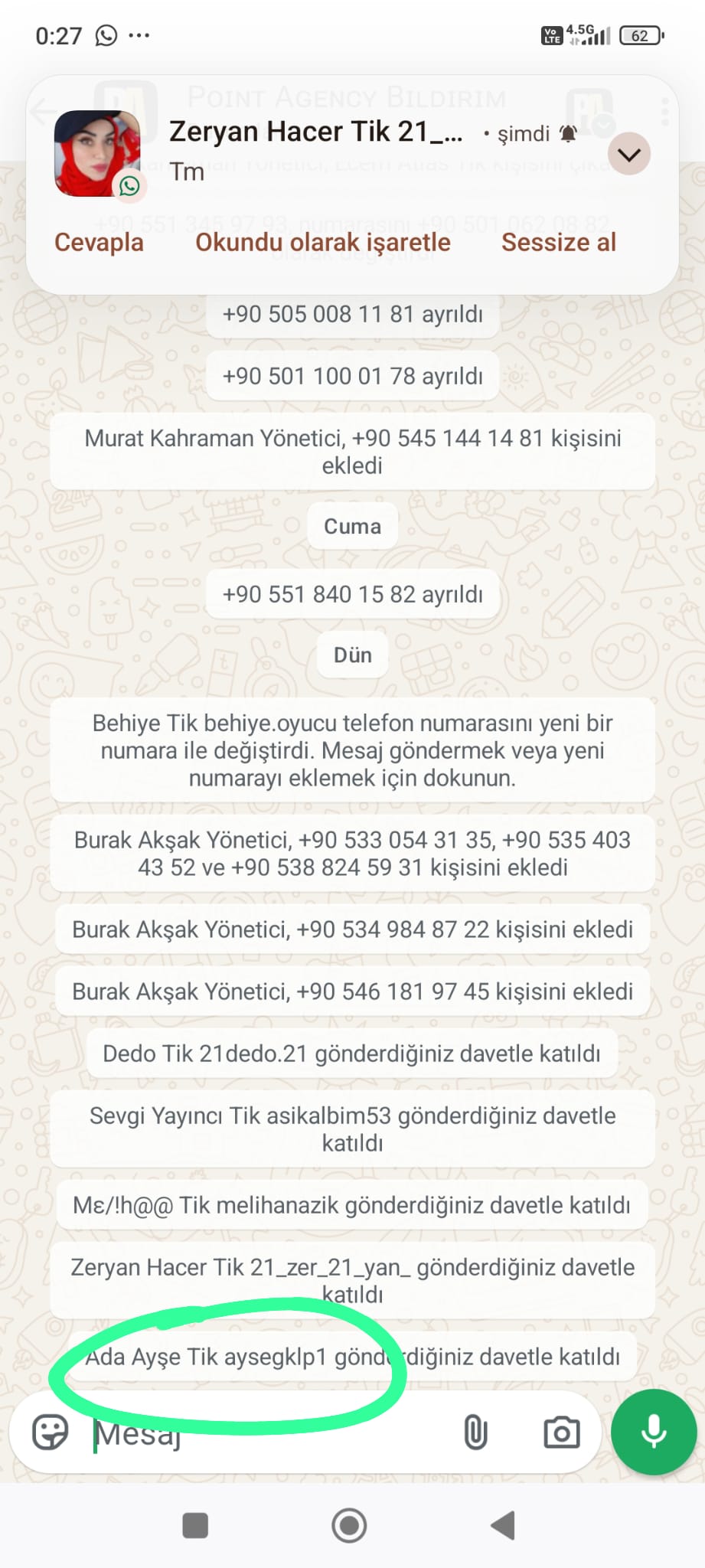The image size is (705, 1568).
Task: Open recent apps with the square button
Action: pos(195,1526)
